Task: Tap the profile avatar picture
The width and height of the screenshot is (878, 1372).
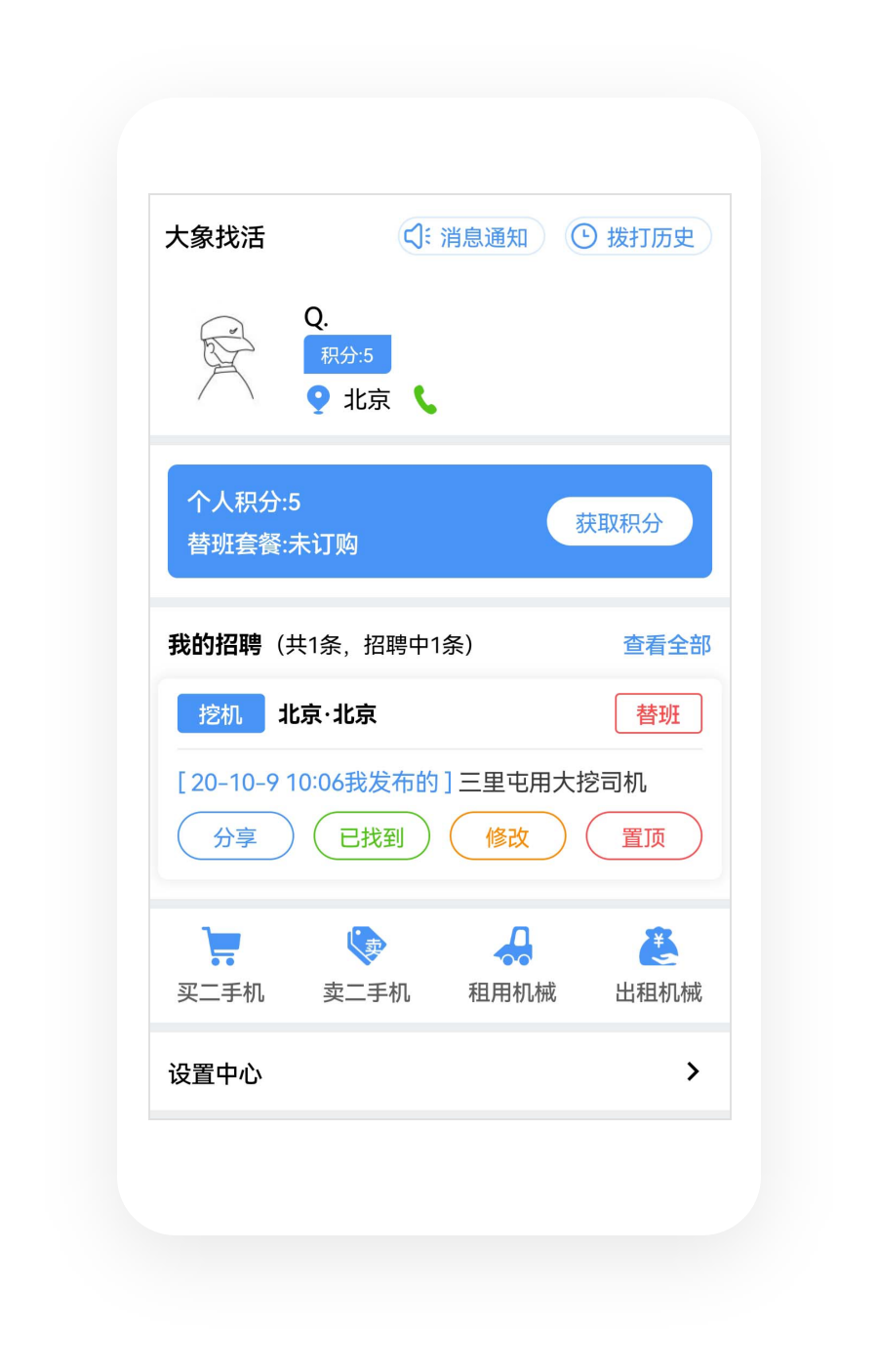Action: (x=226, y=358)
